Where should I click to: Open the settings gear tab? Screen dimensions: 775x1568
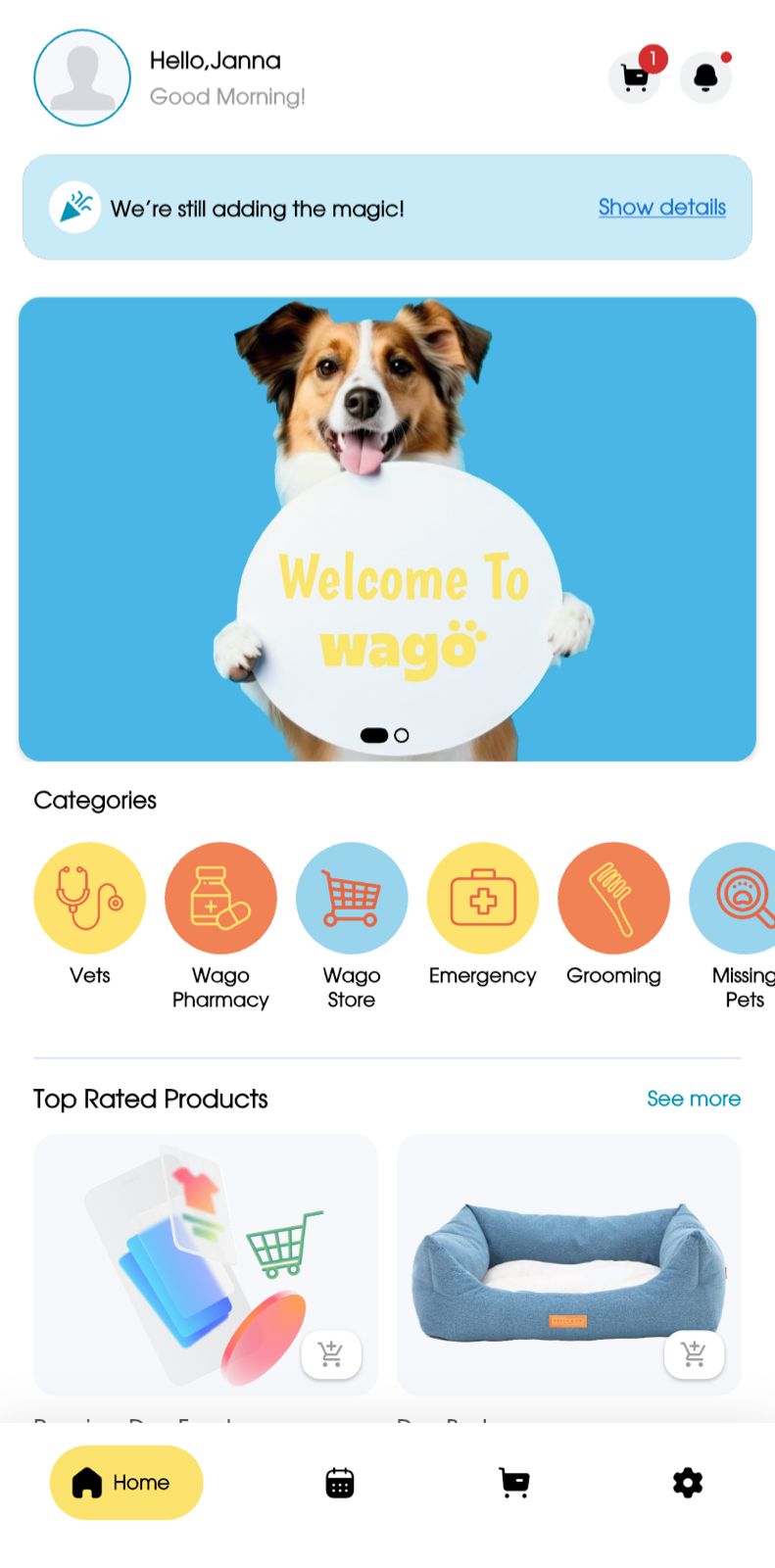pyautogui.click(x=688, y=1483)
